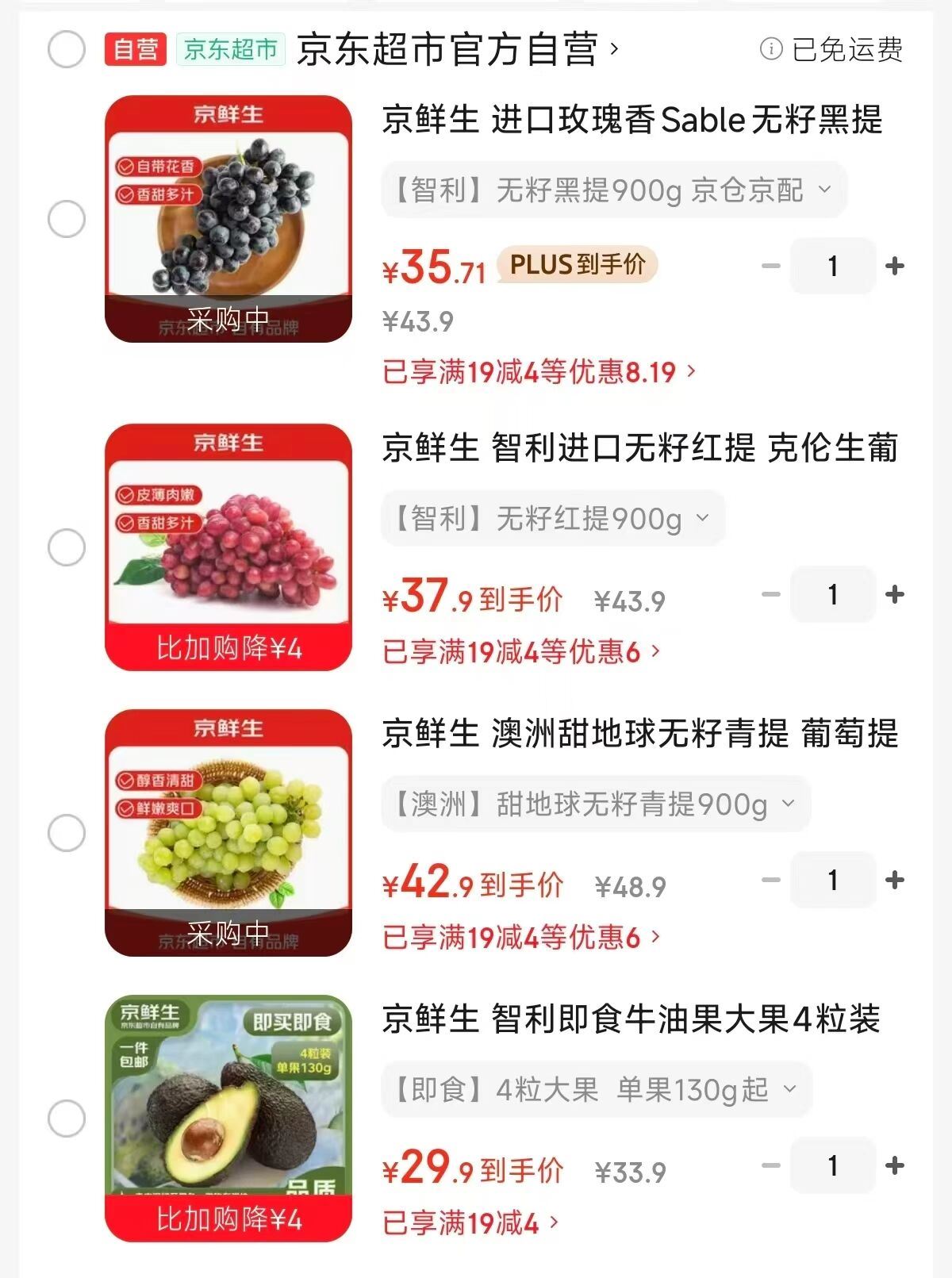This screenshot has height=1278, width=952.
Task: Increase quantity of Sable无籽黑提
Action: [x=895, y=267]
